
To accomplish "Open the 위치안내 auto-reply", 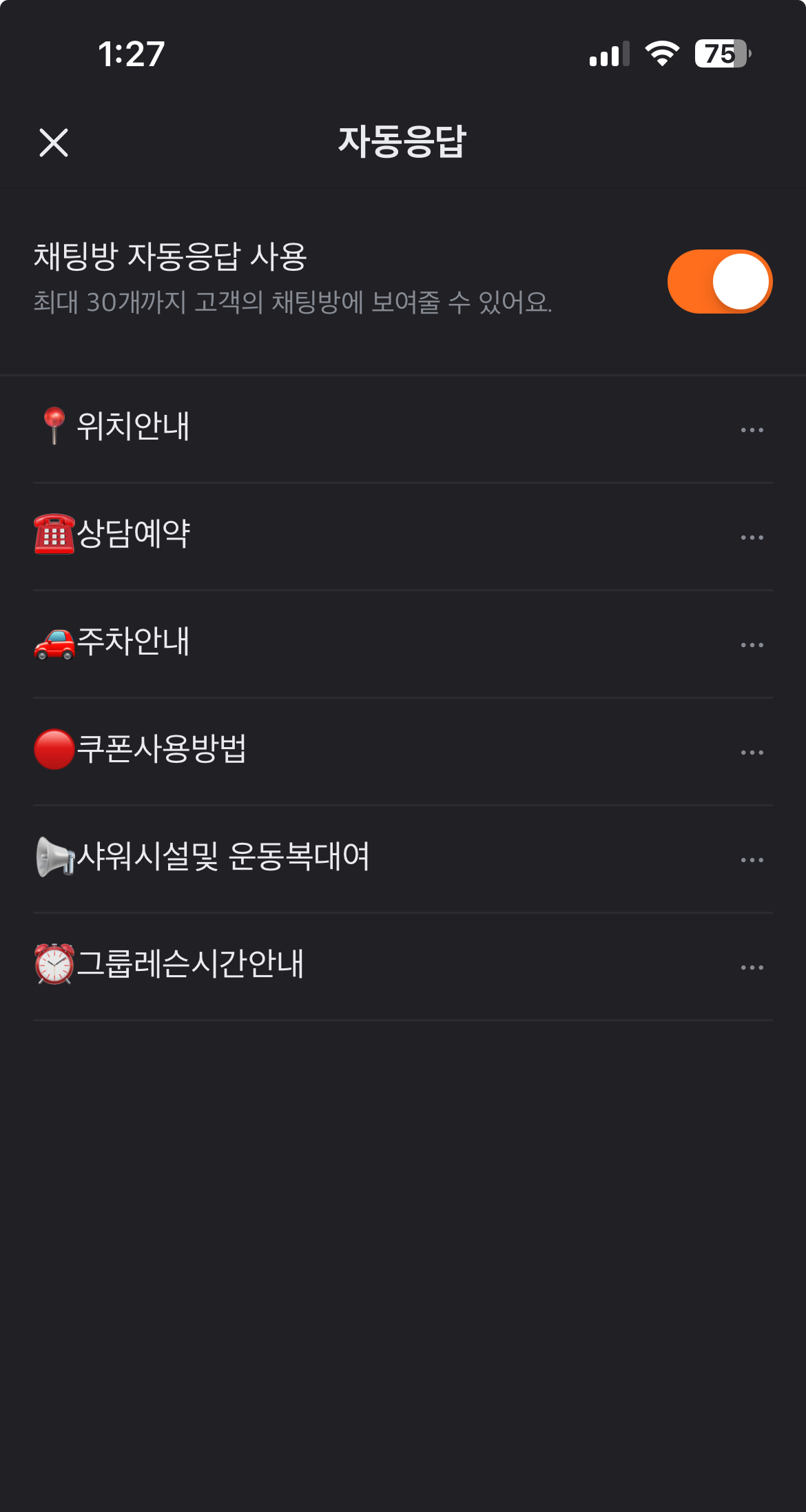I will (x=134, y=427).
